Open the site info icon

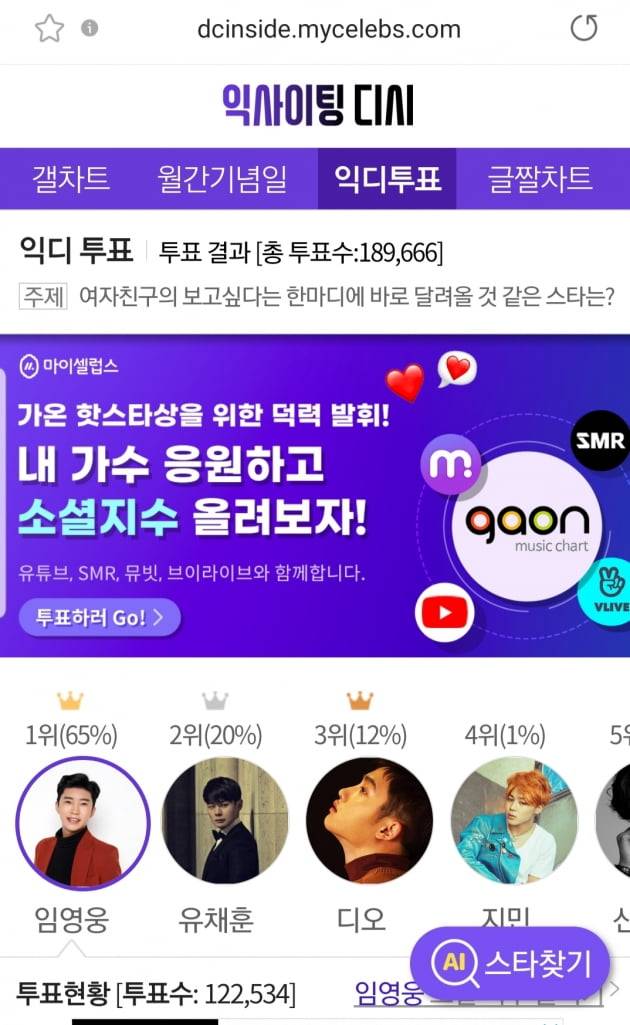[90, 28]
